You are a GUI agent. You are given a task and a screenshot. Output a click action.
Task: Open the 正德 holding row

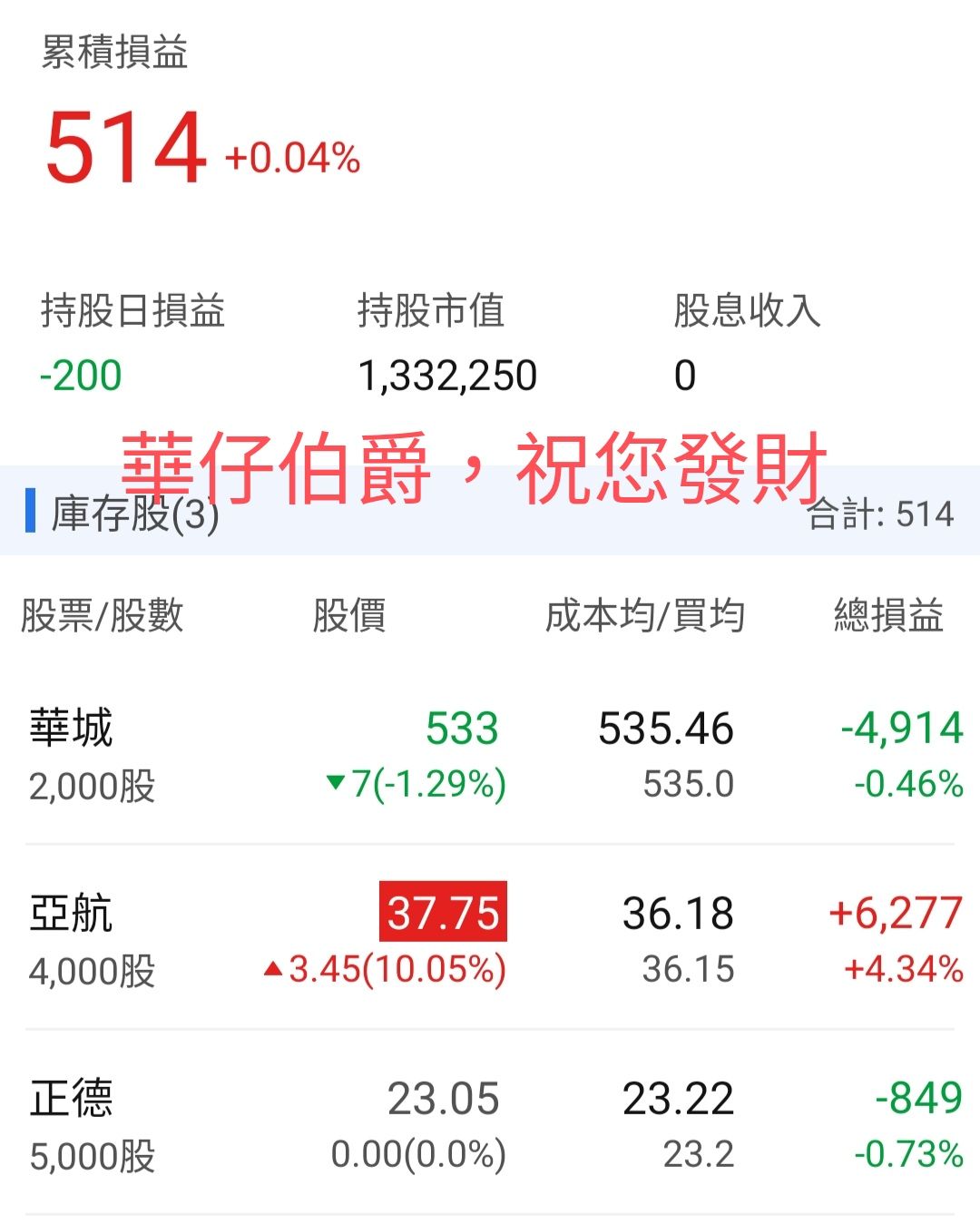(x=490, y=1125)
